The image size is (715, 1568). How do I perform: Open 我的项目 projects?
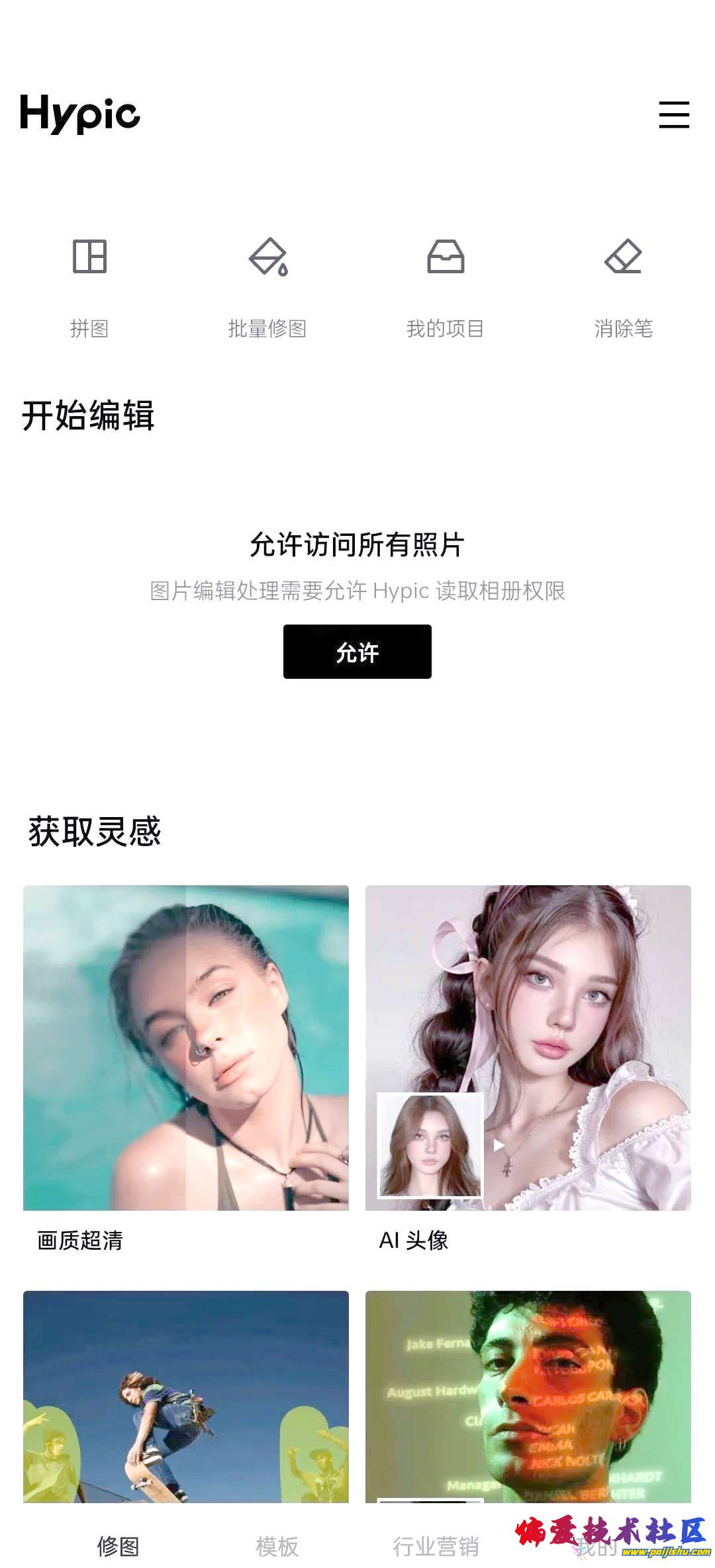(446, 284)
